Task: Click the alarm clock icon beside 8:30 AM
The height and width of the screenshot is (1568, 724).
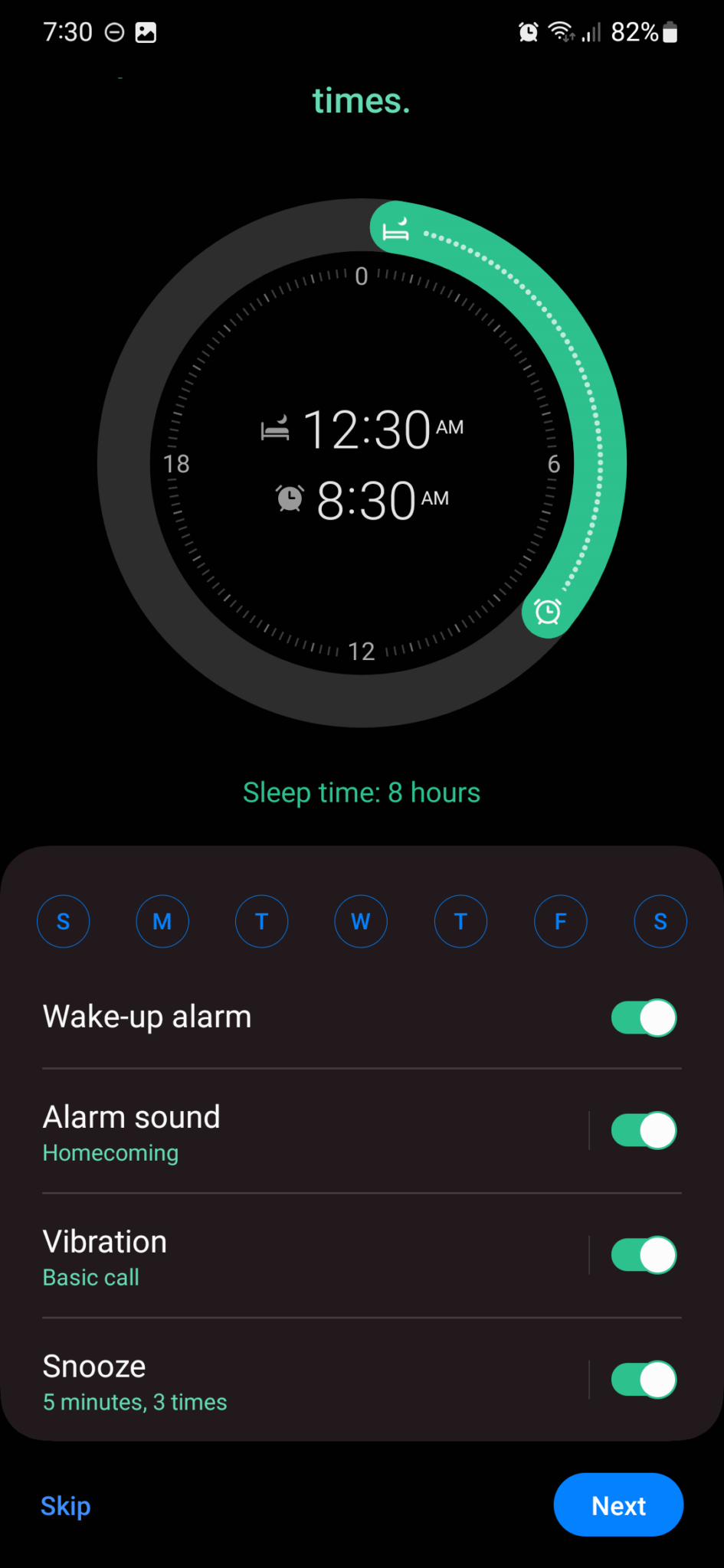Action: pos(289,498)
